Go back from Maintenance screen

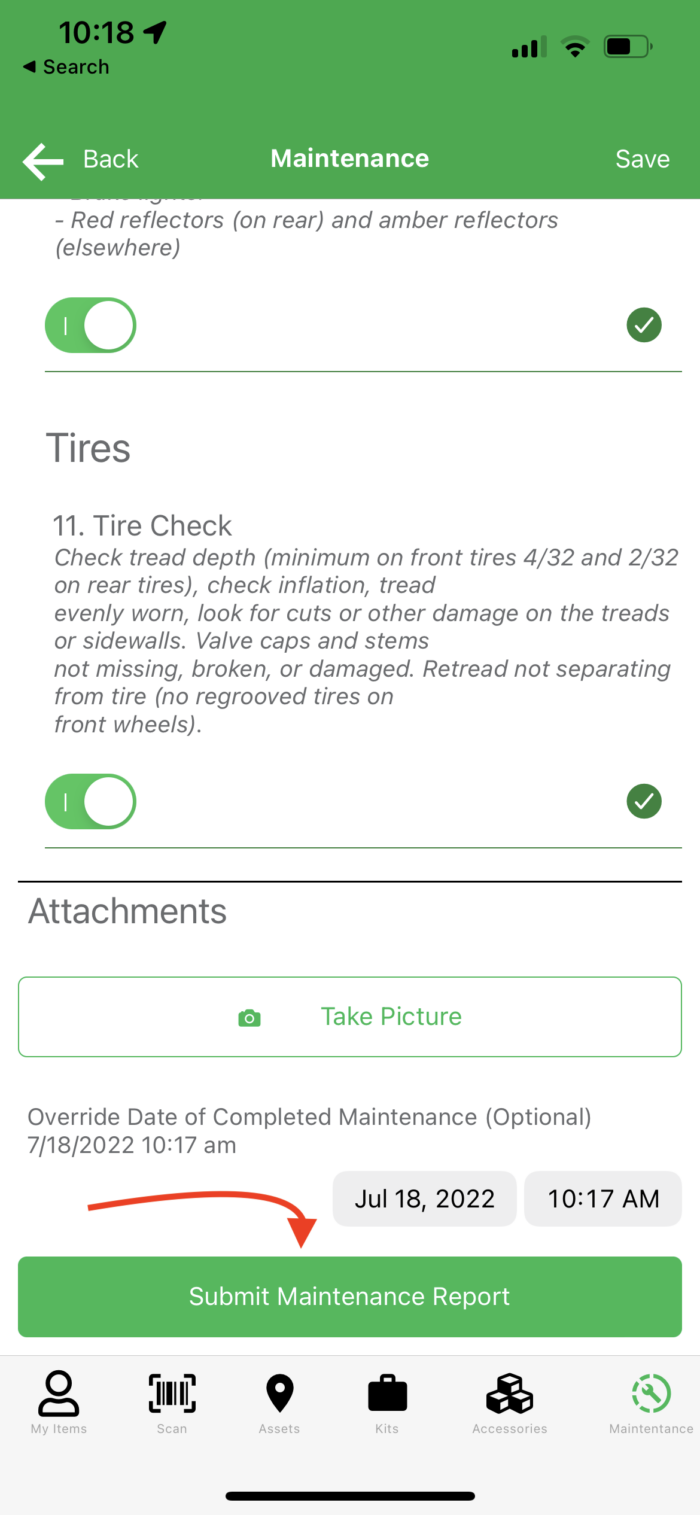(80, 159)
